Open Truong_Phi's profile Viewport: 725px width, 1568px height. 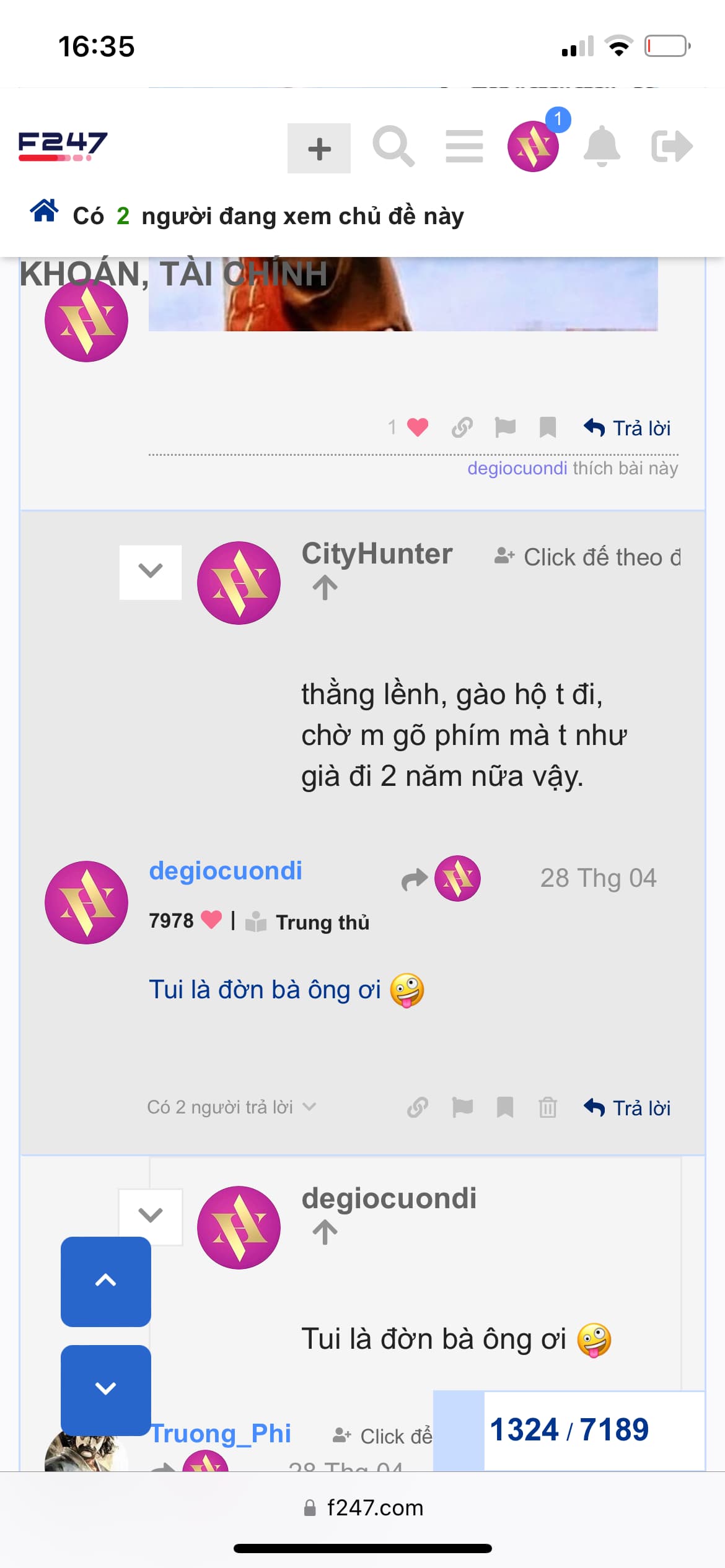point(221,1433)
